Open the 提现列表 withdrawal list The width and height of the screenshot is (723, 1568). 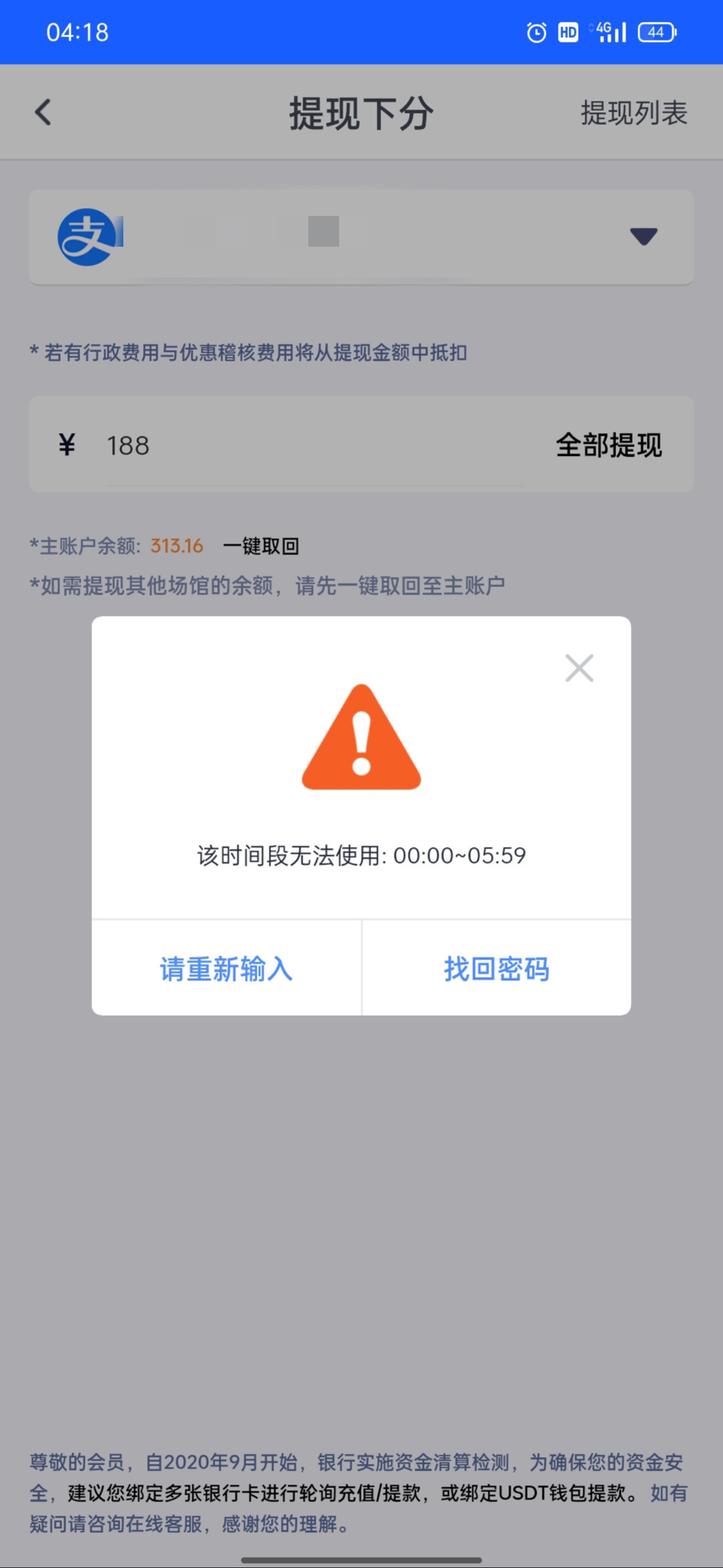click(x=633, y=113)
